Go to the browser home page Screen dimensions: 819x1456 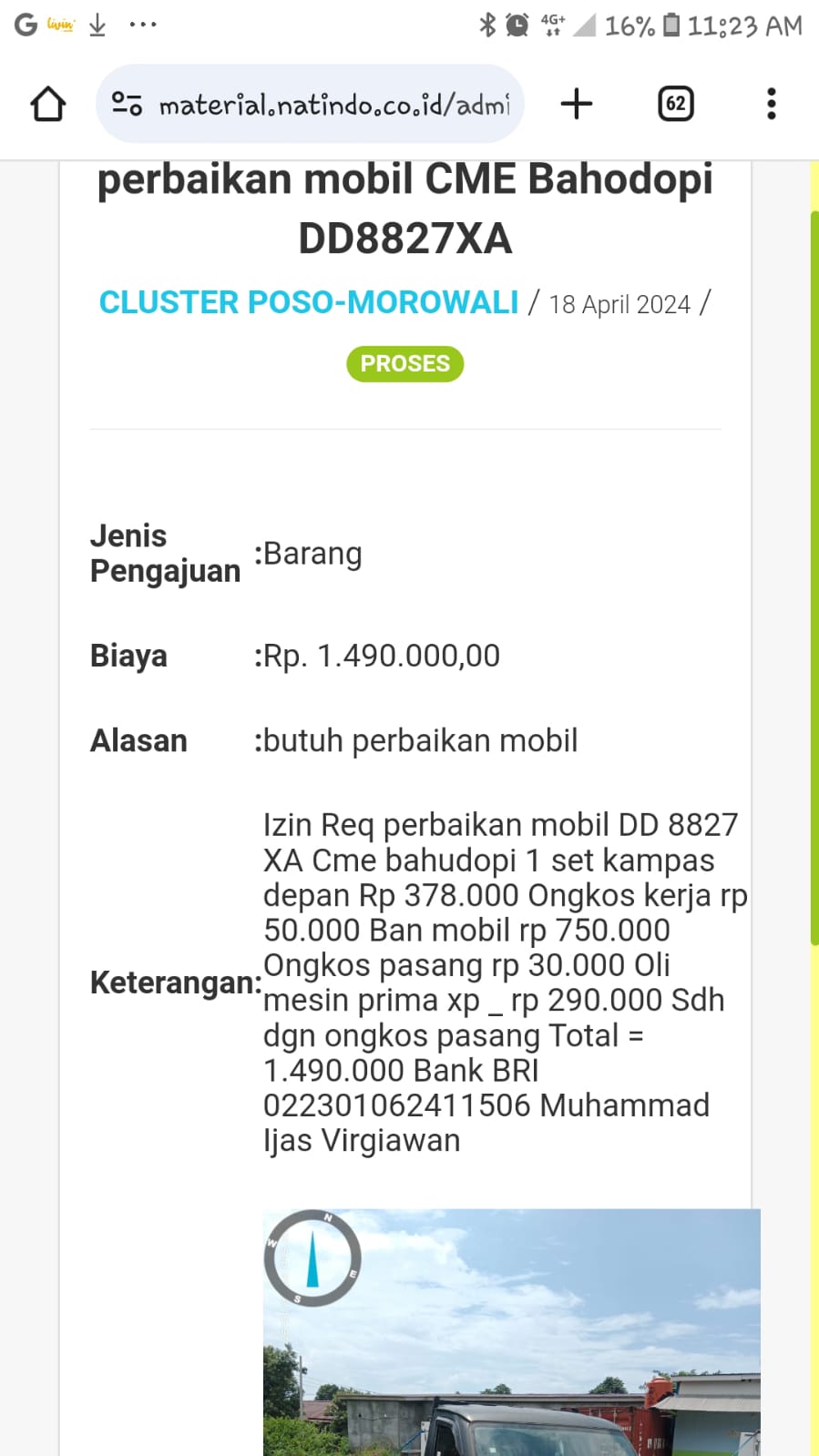pyautogui.click(x=47, y=104)
